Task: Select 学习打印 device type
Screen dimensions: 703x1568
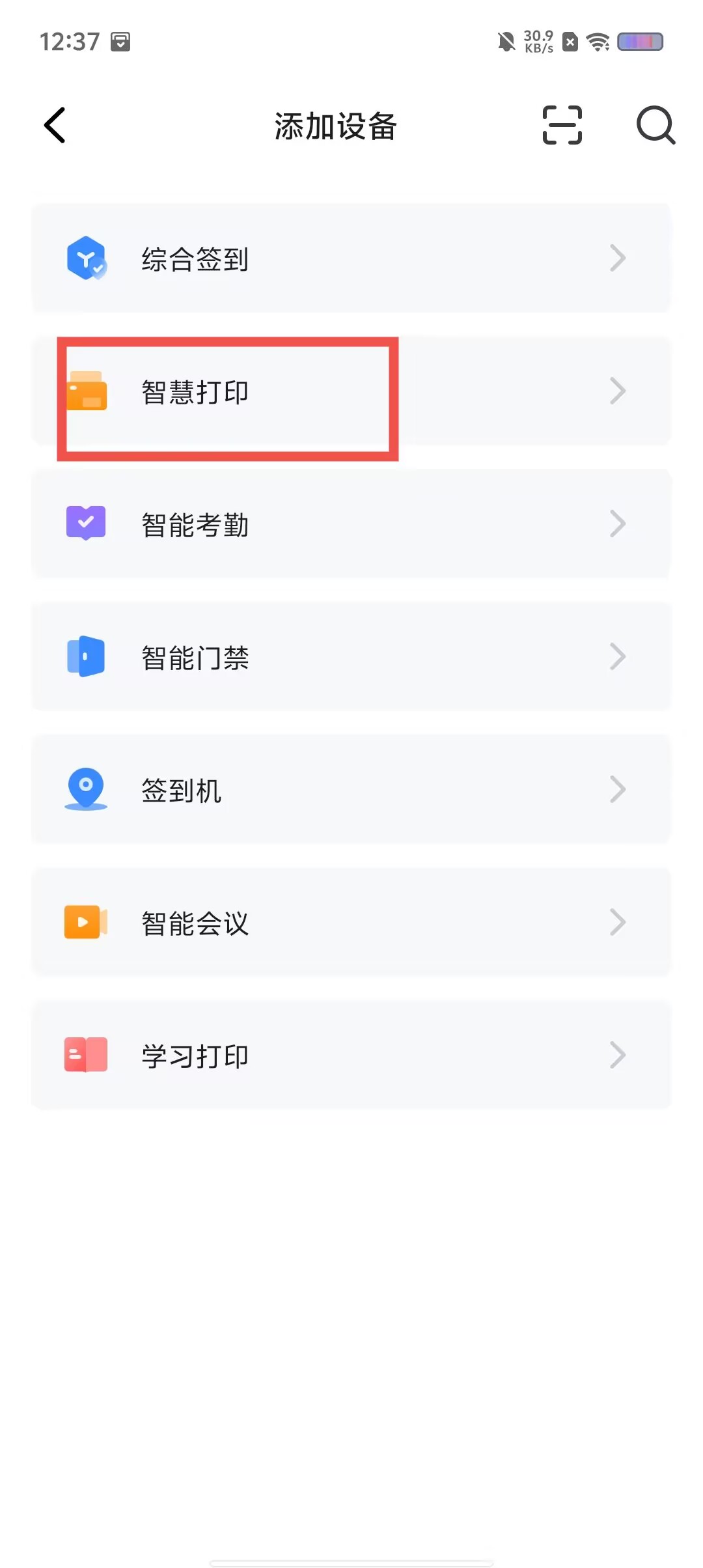Action: click(351, 1056)
